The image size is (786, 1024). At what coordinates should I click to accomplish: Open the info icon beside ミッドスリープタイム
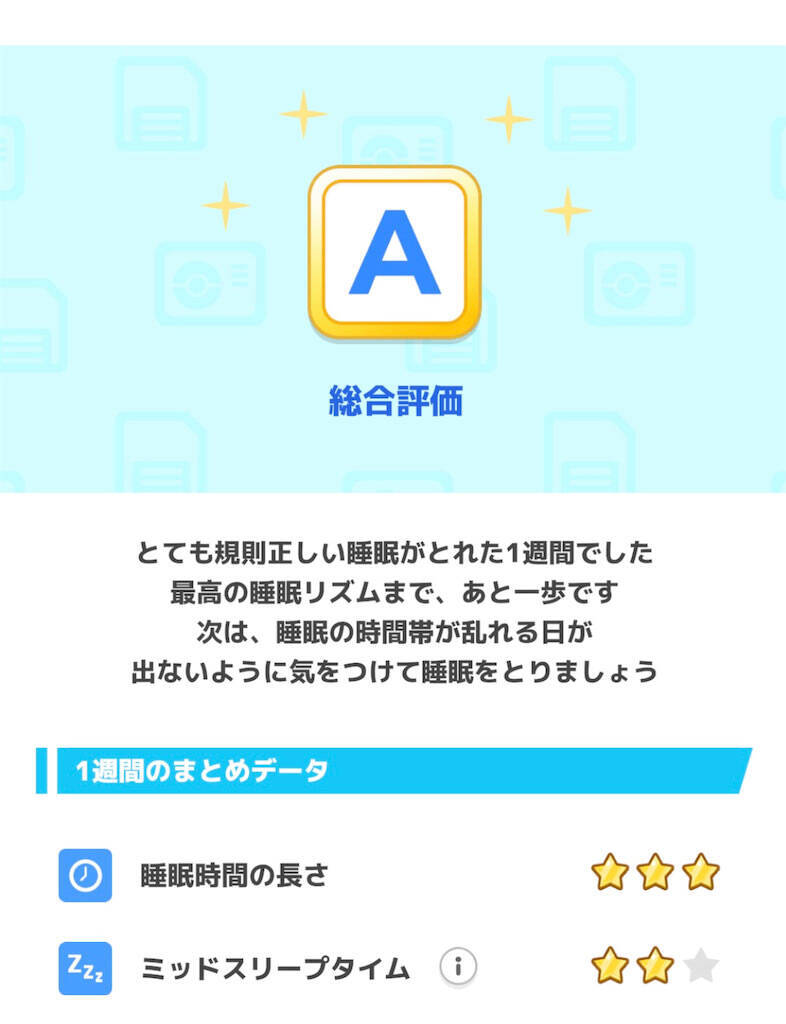(458, 967)
